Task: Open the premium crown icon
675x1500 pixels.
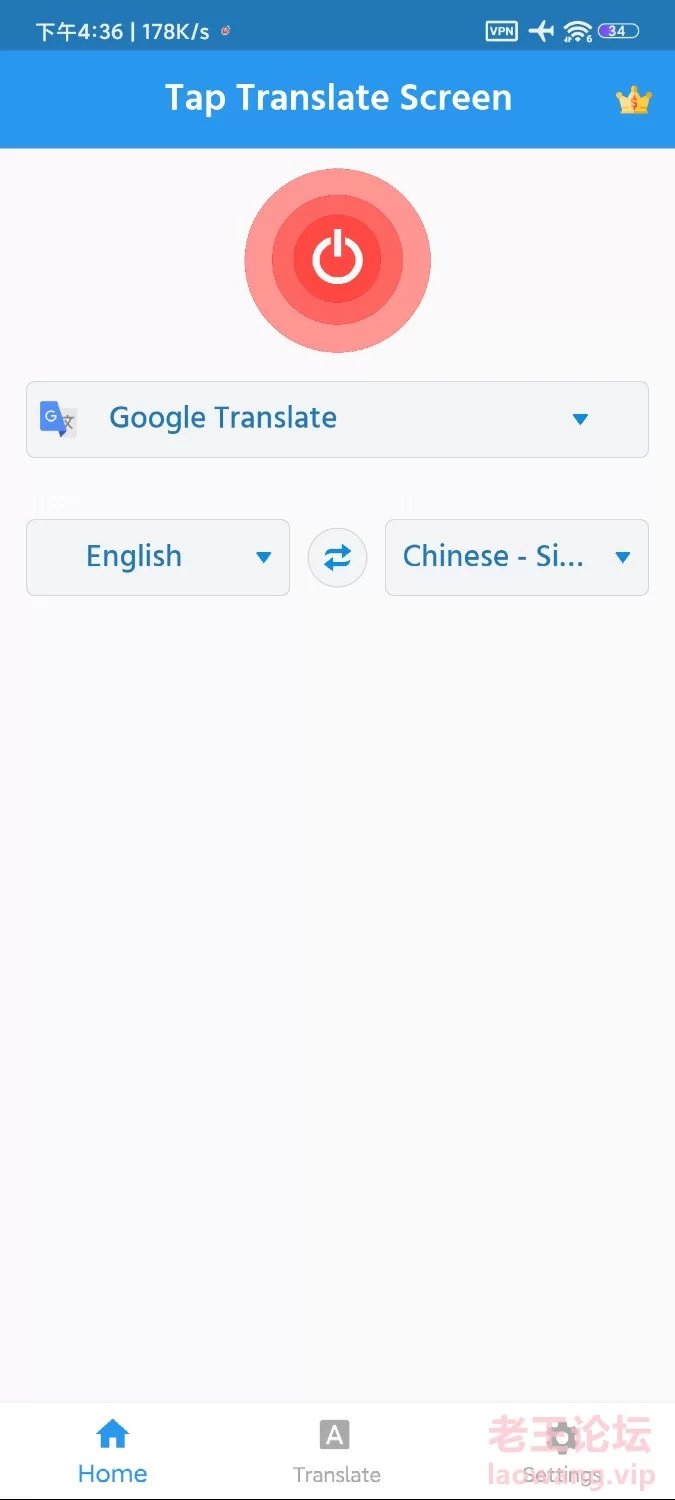Action: (633, 100)
